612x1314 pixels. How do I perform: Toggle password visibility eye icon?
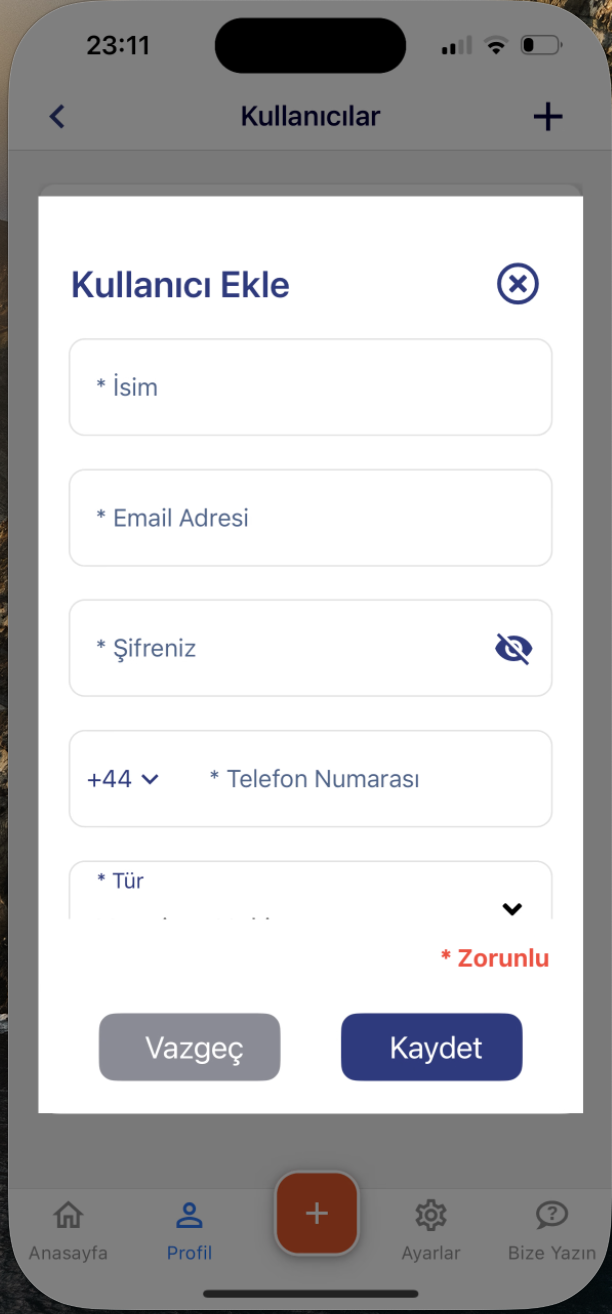click(513, 649)
